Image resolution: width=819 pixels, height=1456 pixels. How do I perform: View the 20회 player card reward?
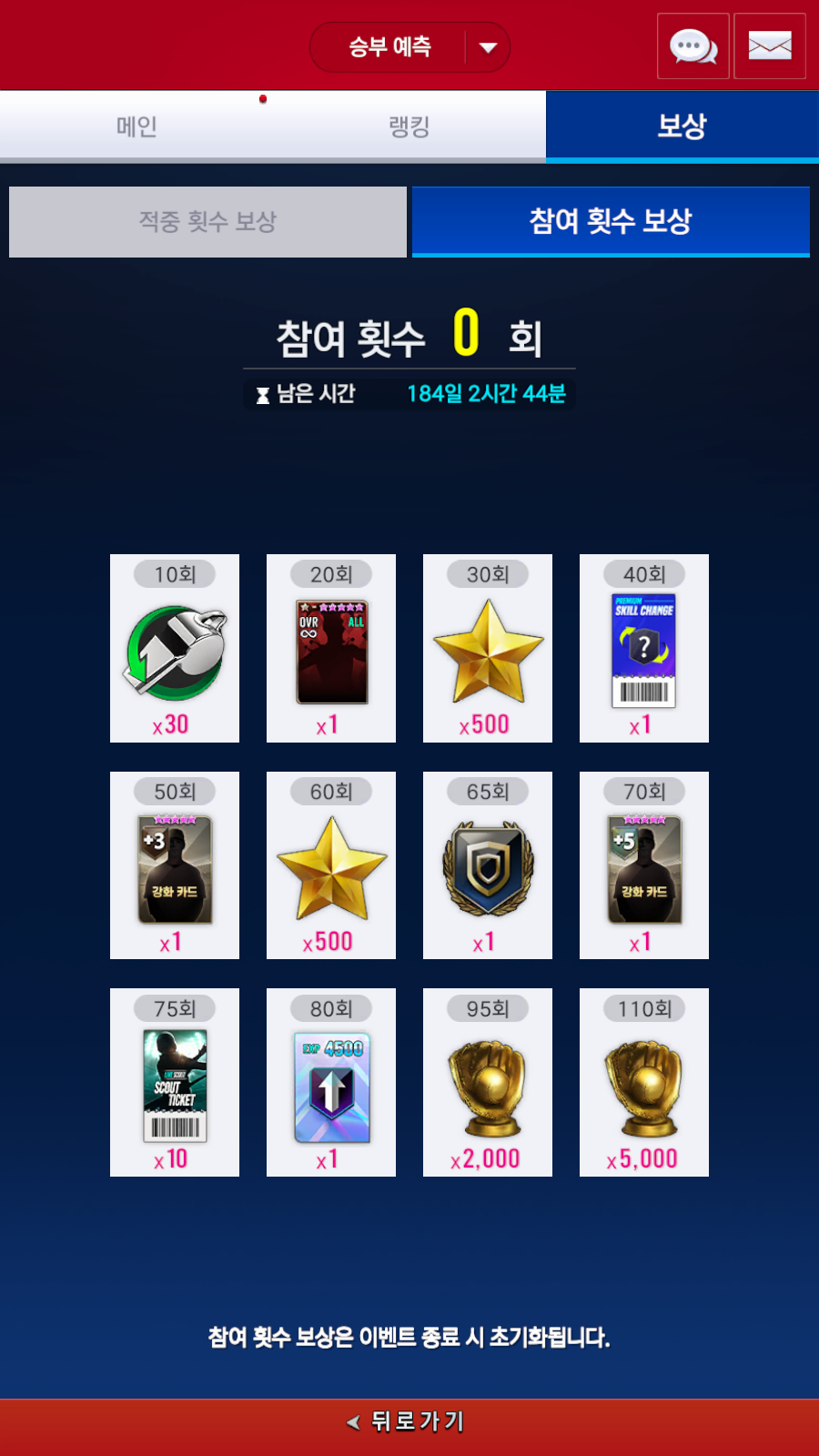coord(331,649)
